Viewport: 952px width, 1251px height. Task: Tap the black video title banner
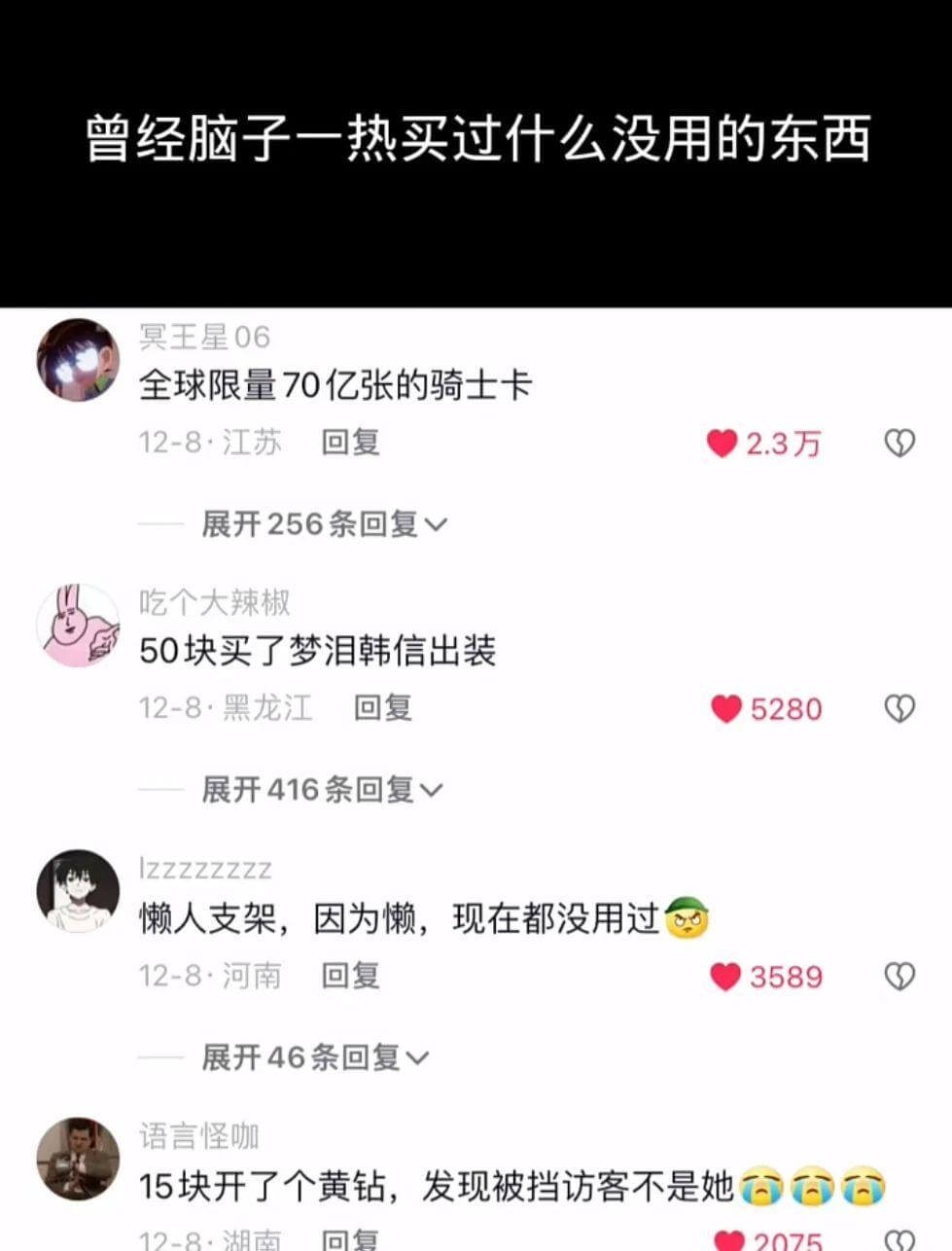(476, 141)
